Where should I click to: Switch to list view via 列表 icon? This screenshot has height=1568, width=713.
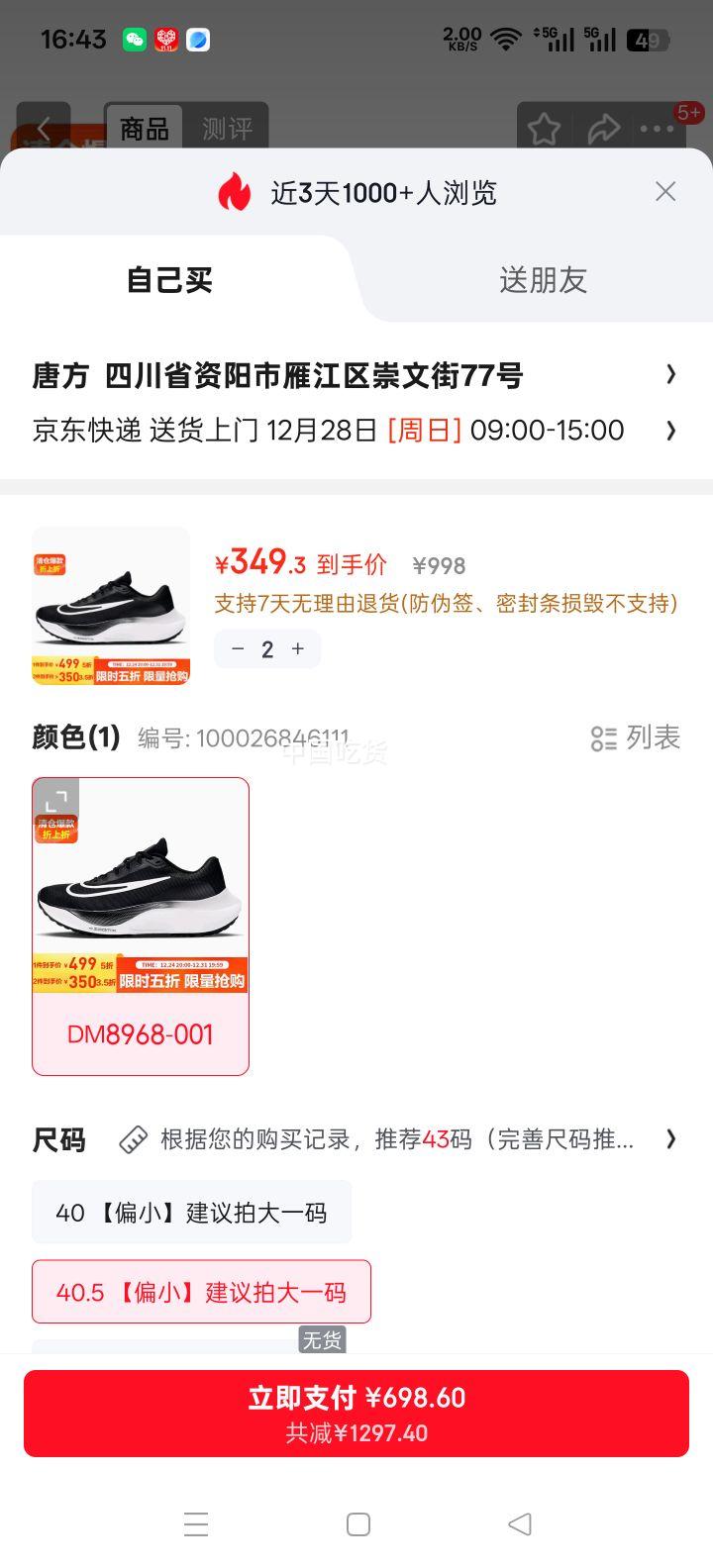(x=634, y=737)
